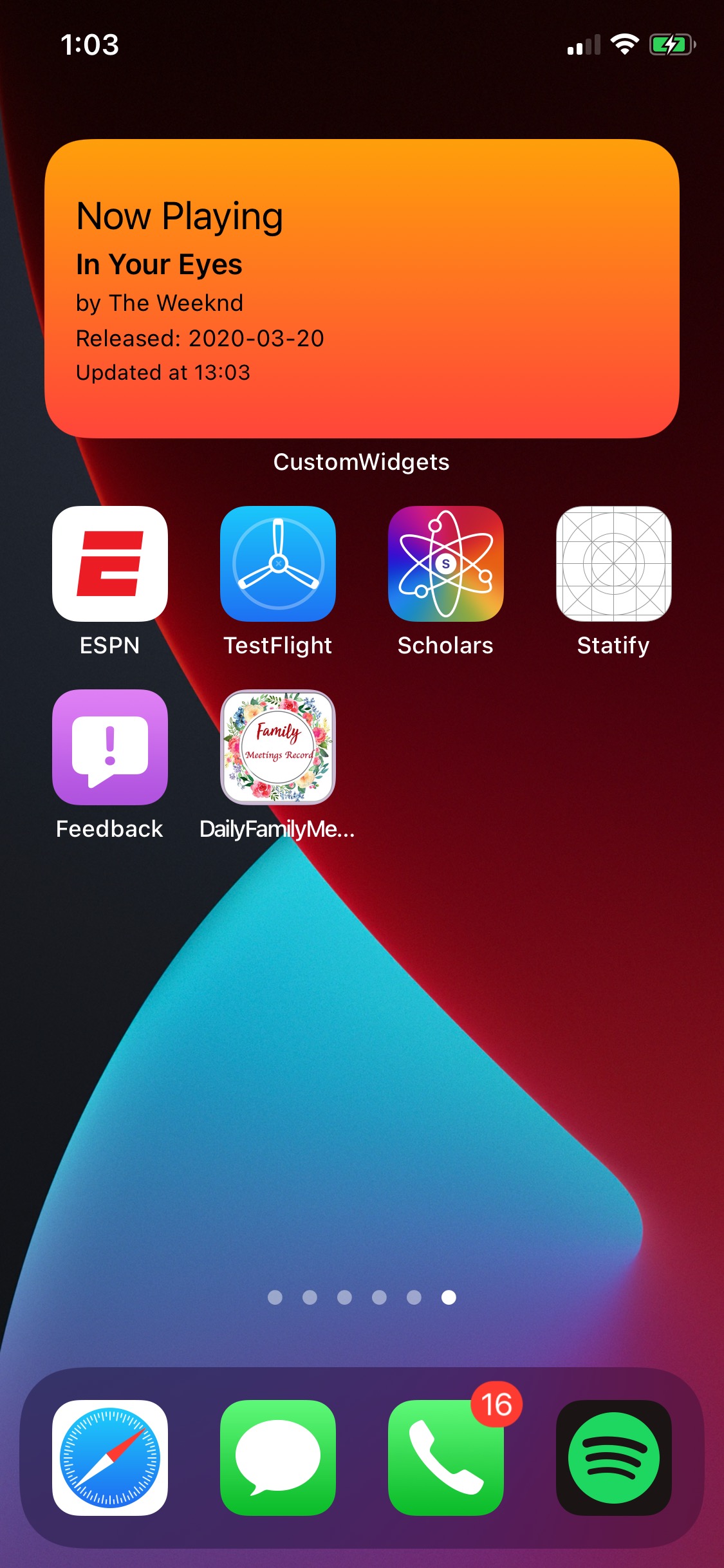Launch the Statify app
Image resolution: width=724 pixels, height=1568 pixels.
tap(613, 564)
